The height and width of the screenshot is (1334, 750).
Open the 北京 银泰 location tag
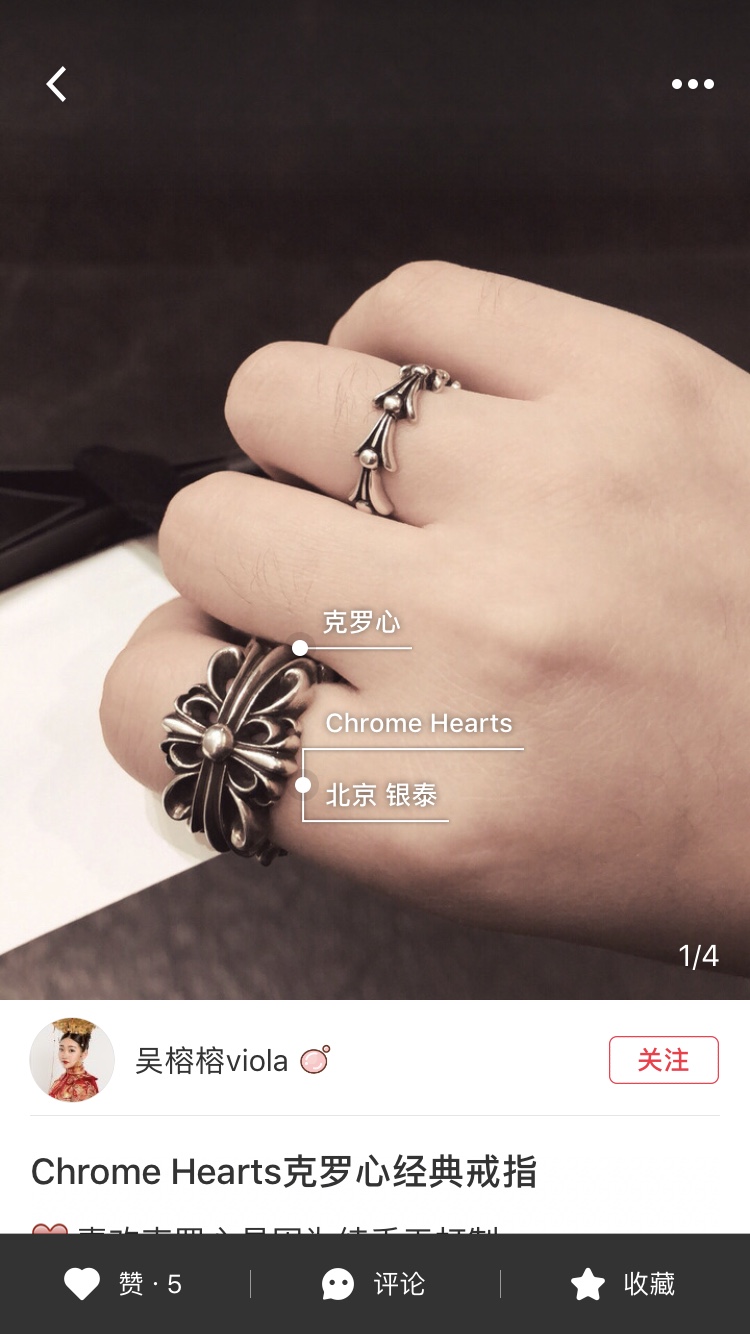click(x=381, y=796)
